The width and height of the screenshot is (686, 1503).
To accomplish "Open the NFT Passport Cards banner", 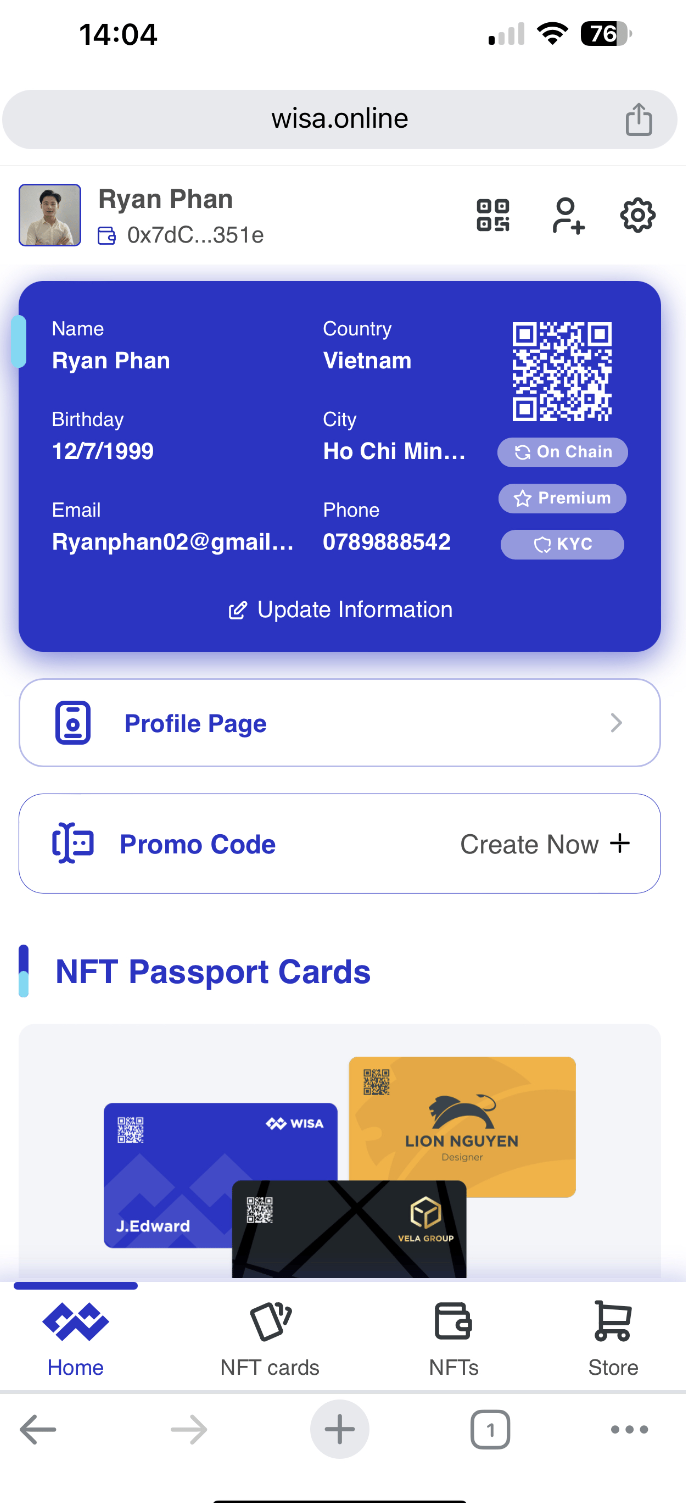I will pyautogui.click(x=340, y=1150).
